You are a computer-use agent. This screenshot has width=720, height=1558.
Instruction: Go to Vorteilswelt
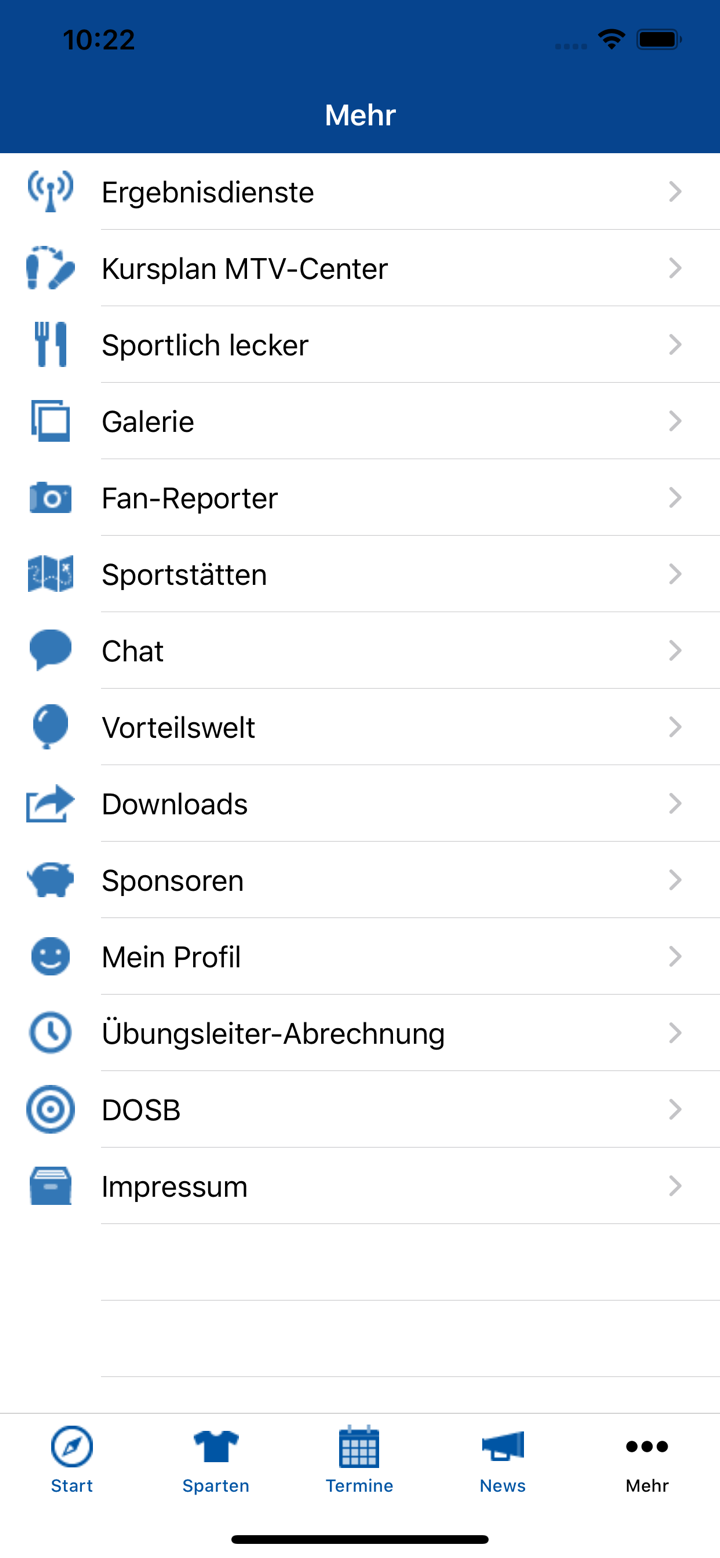(360, 727)
